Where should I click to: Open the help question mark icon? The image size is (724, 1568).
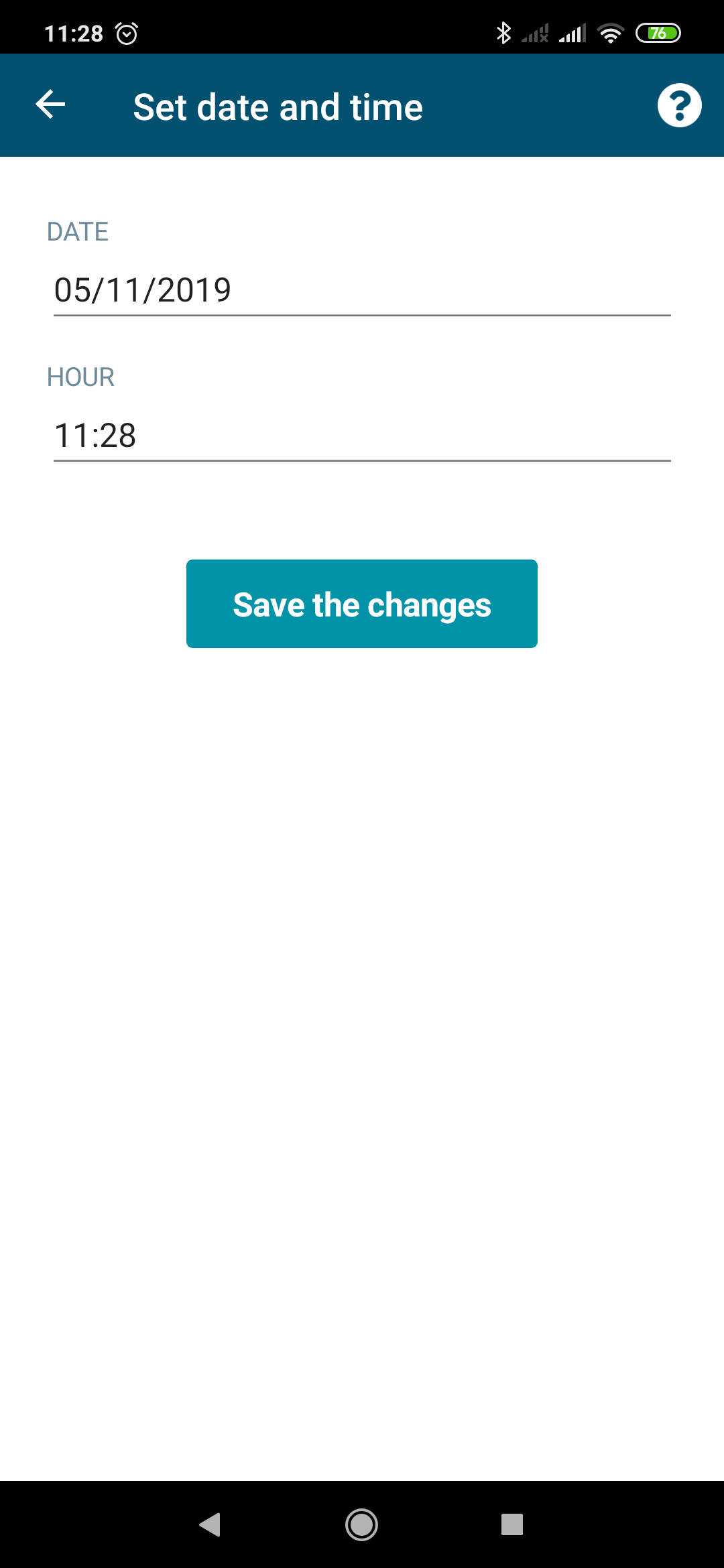tap(679, 105)
